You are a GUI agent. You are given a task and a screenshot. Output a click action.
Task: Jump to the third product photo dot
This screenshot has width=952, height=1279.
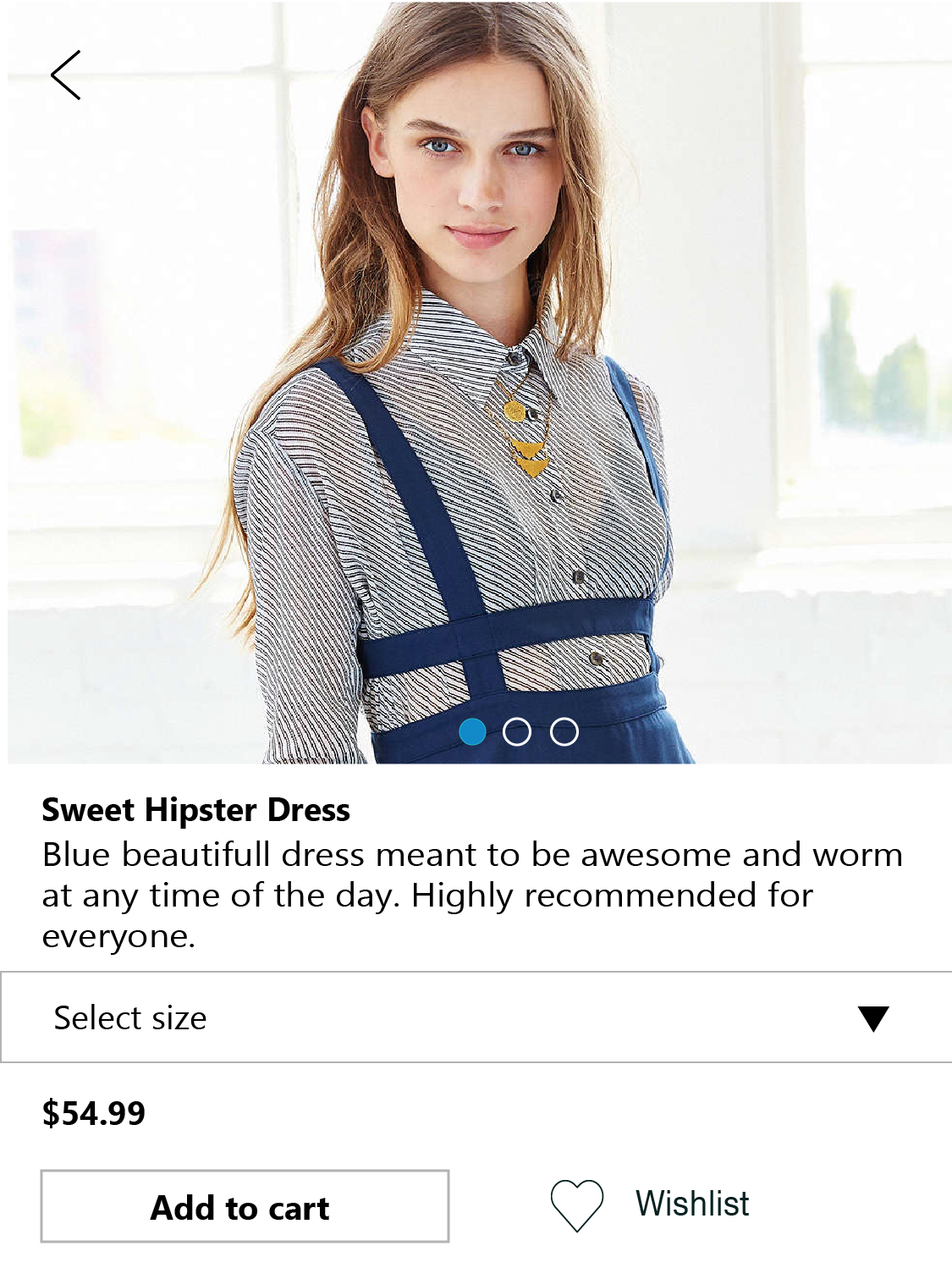[x=564, y=732]
